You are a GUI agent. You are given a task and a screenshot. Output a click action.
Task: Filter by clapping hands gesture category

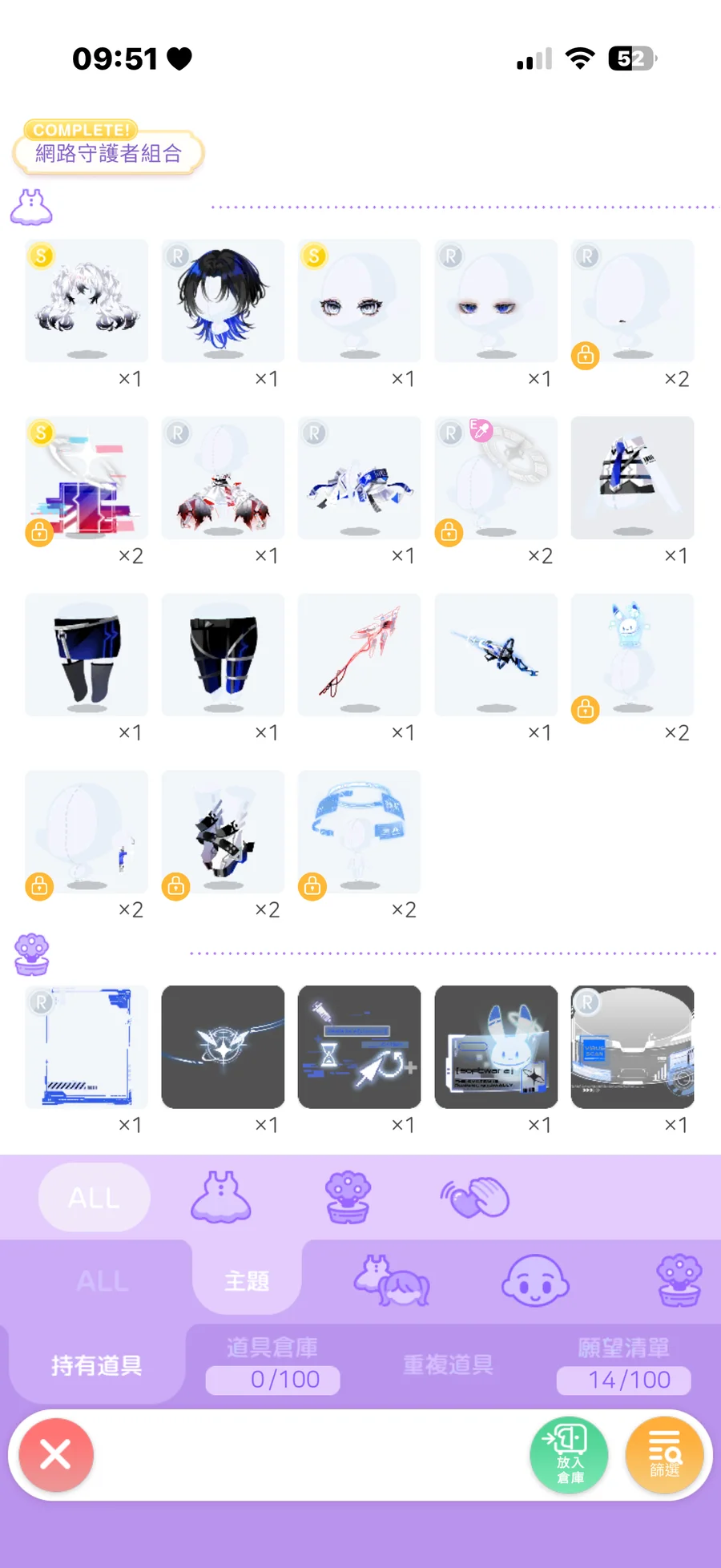coord(475,1197)
